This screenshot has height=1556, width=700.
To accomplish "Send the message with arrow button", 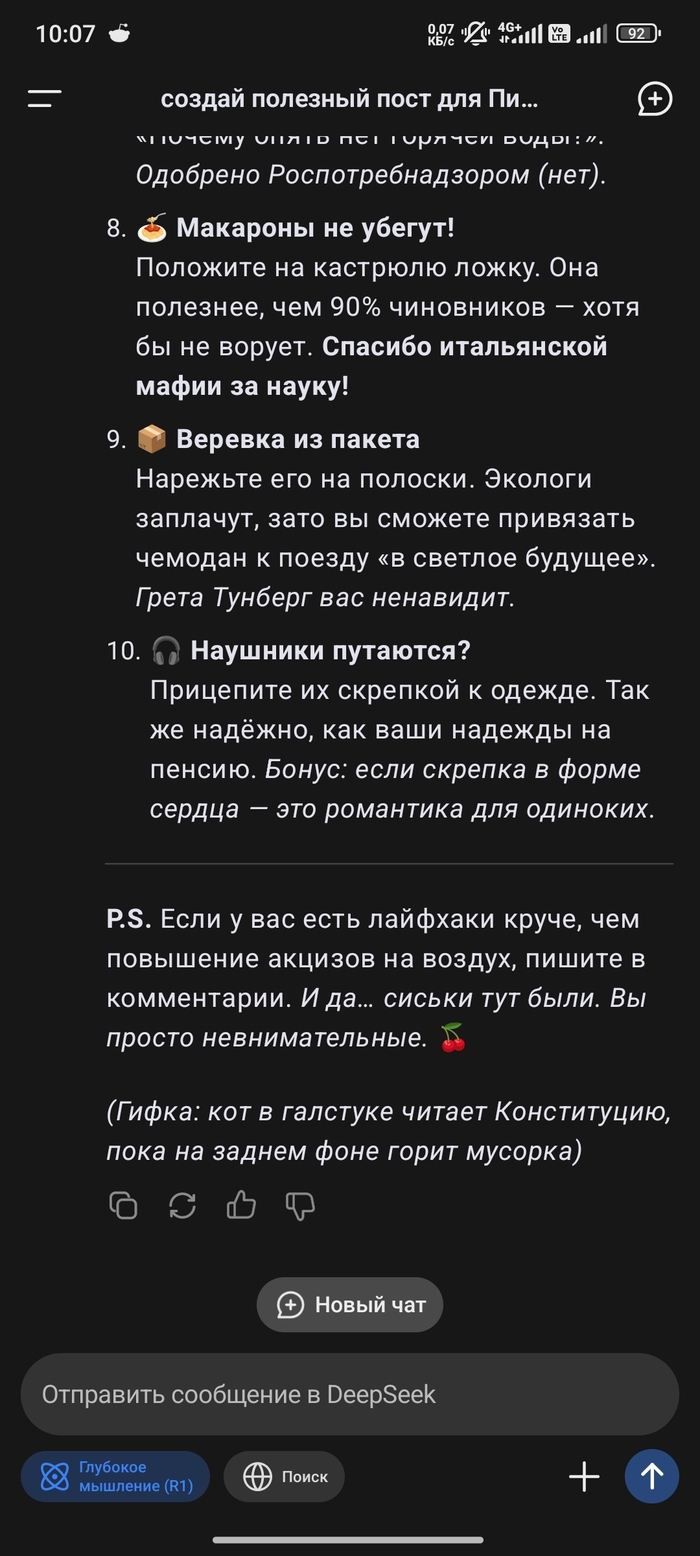I will [652, 1476].
